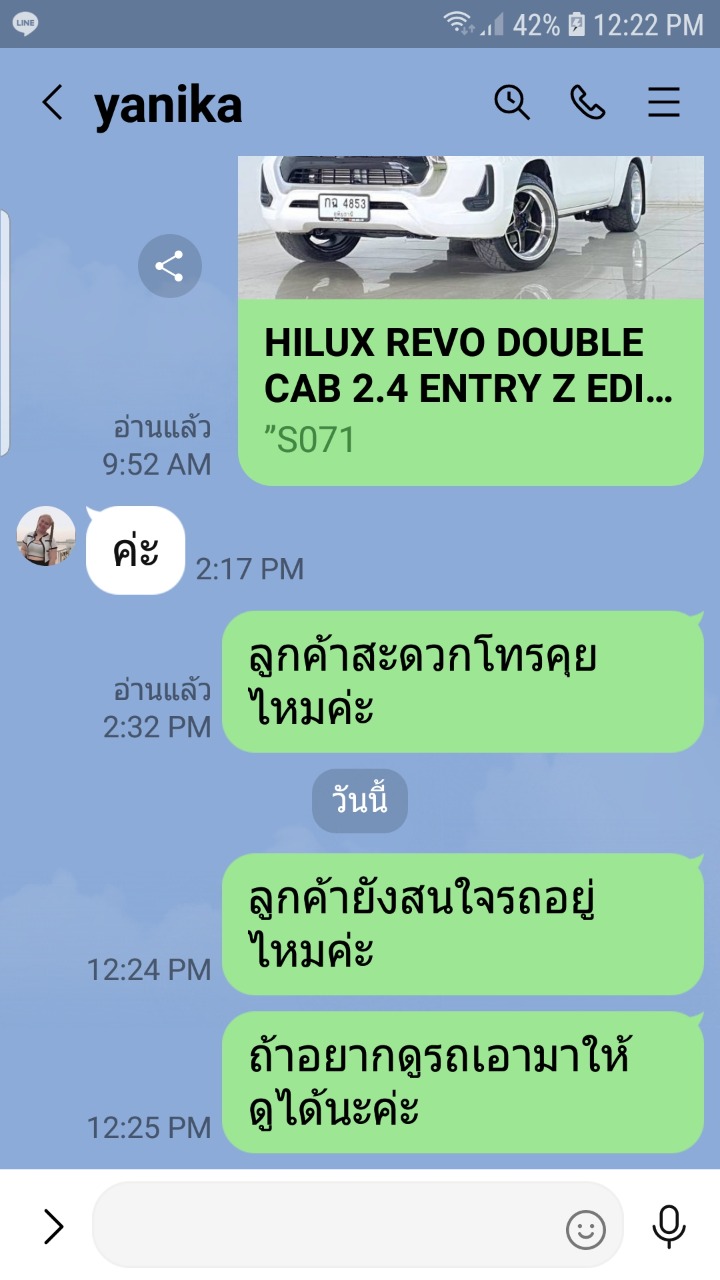Record a voice message

click(668, 1226)
